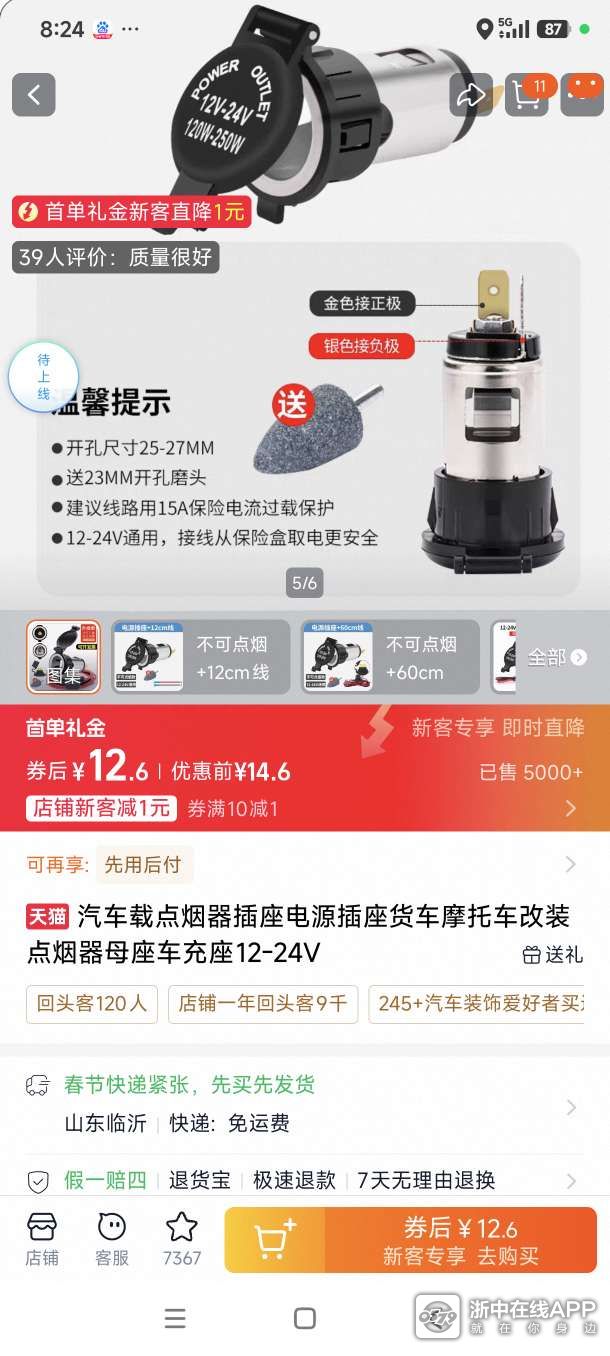The image size is (610, 1356).
Task: Open the 假一赔四 guarantee details
Action: click(x=300, y=1180)
